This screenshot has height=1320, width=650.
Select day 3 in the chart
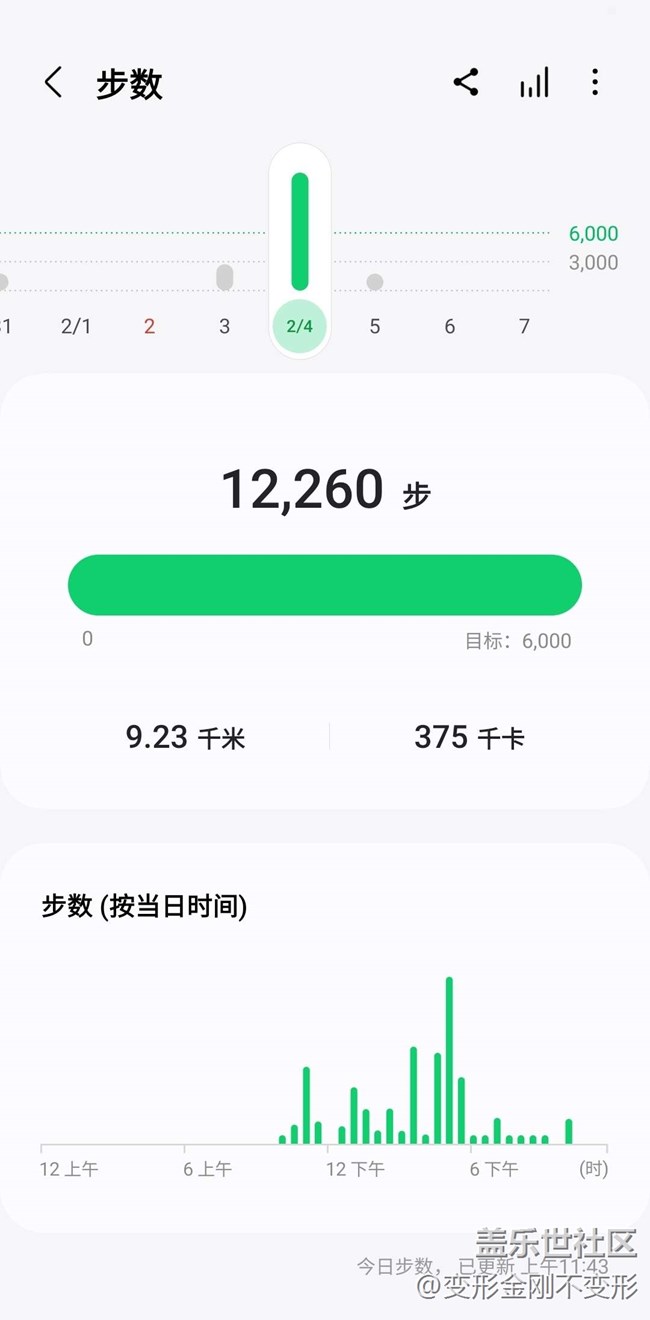click(x=224, y=326)
